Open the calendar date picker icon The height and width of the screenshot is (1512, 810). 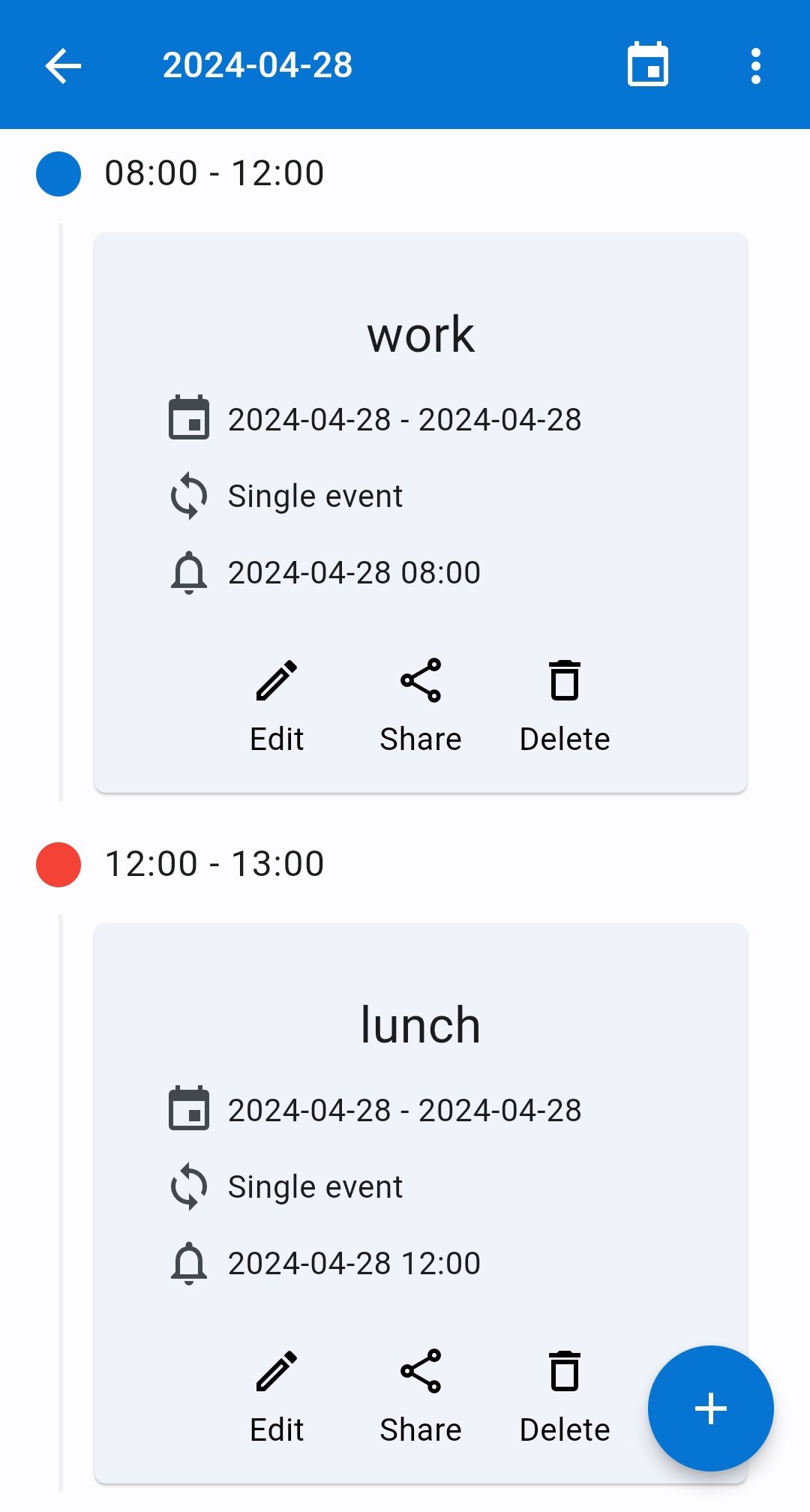pyautogui.click(x=648, y=64)
